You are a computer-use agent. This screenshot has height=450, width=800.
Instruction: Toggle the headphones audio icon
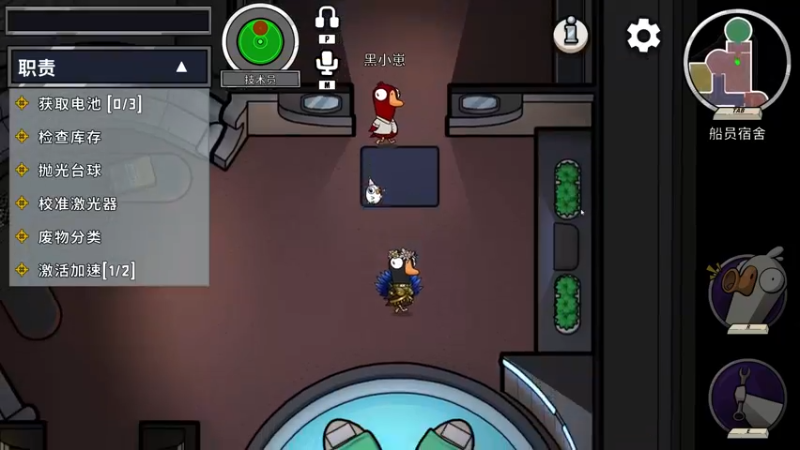327,18
